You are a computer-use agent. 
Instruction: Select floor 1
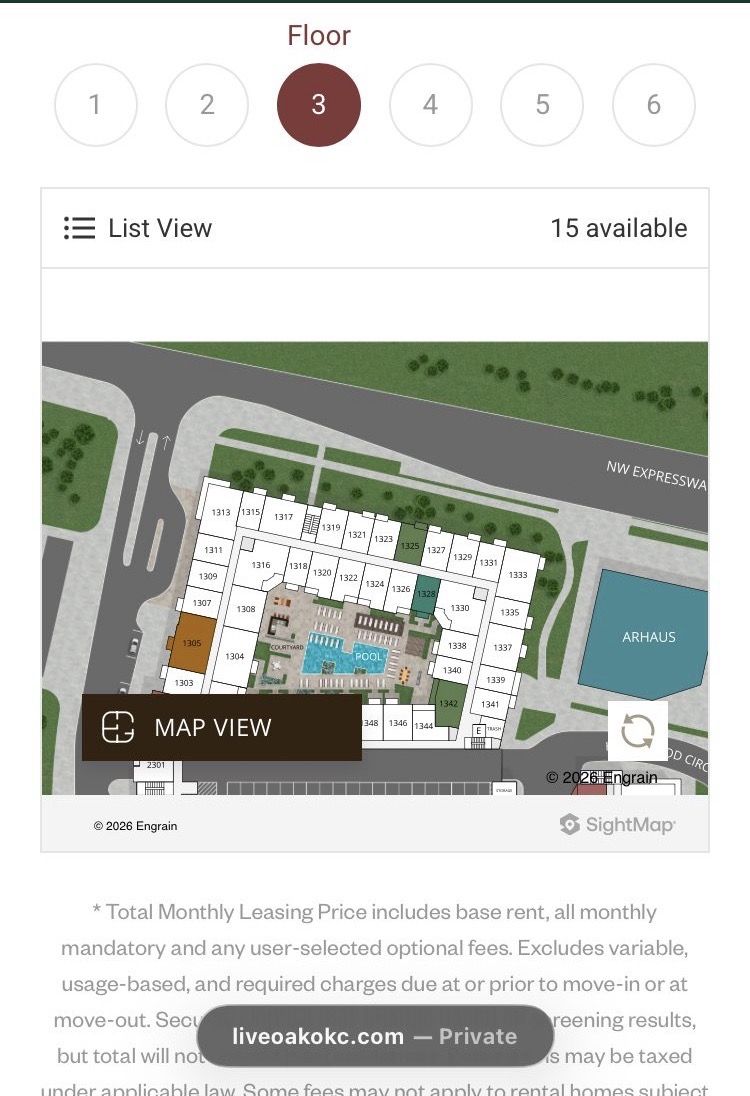(x=95, y=105)
